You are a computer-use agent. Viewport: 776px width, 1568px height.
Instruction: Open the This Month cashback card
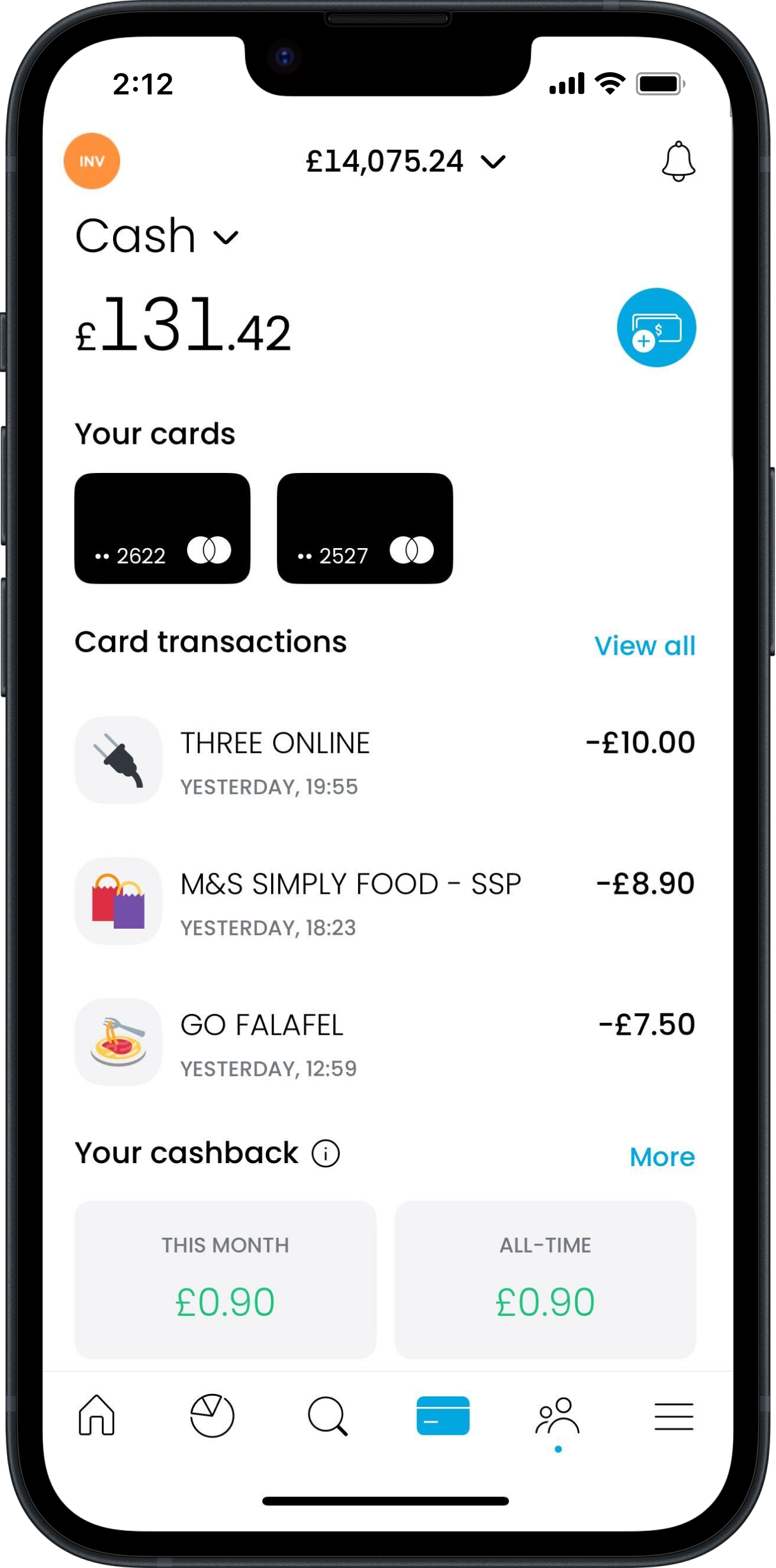click(x=225, y=1279)
